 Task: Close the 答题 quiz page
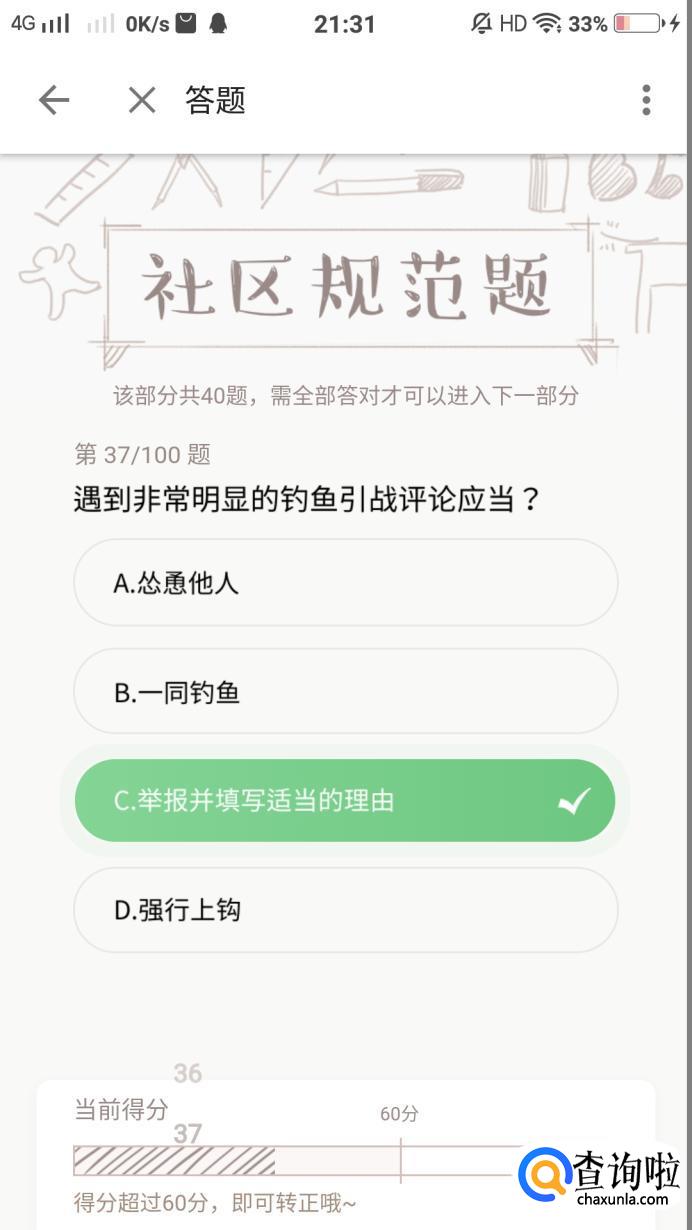pyautogui.click(x=142, y=100)
